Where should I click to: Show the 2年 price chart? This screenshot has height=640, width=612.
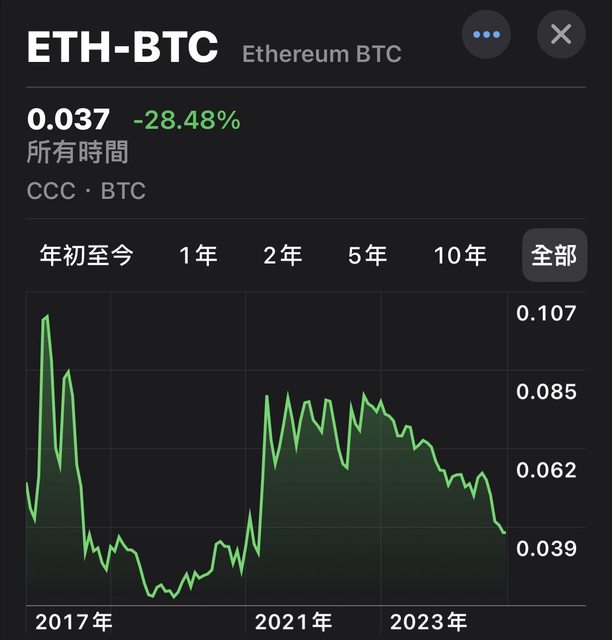click(x=283, y=255)
